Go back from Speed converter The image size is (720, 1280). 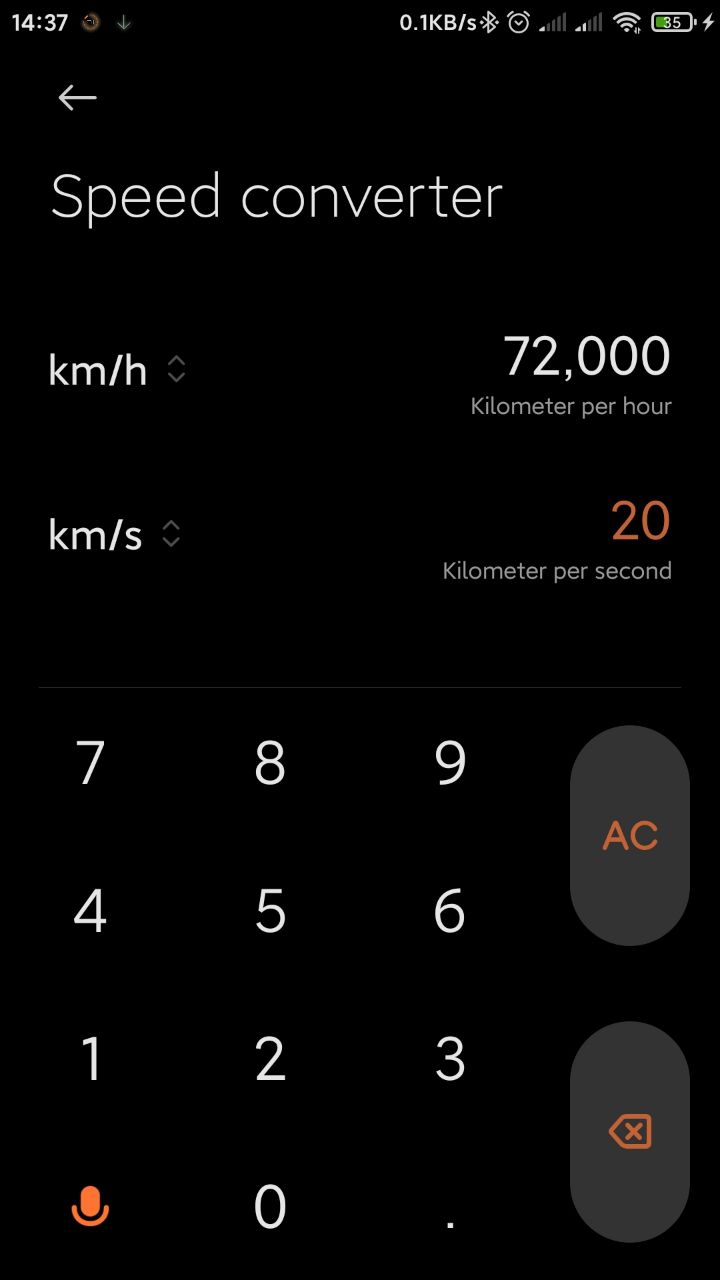click(x=77, y=97)
